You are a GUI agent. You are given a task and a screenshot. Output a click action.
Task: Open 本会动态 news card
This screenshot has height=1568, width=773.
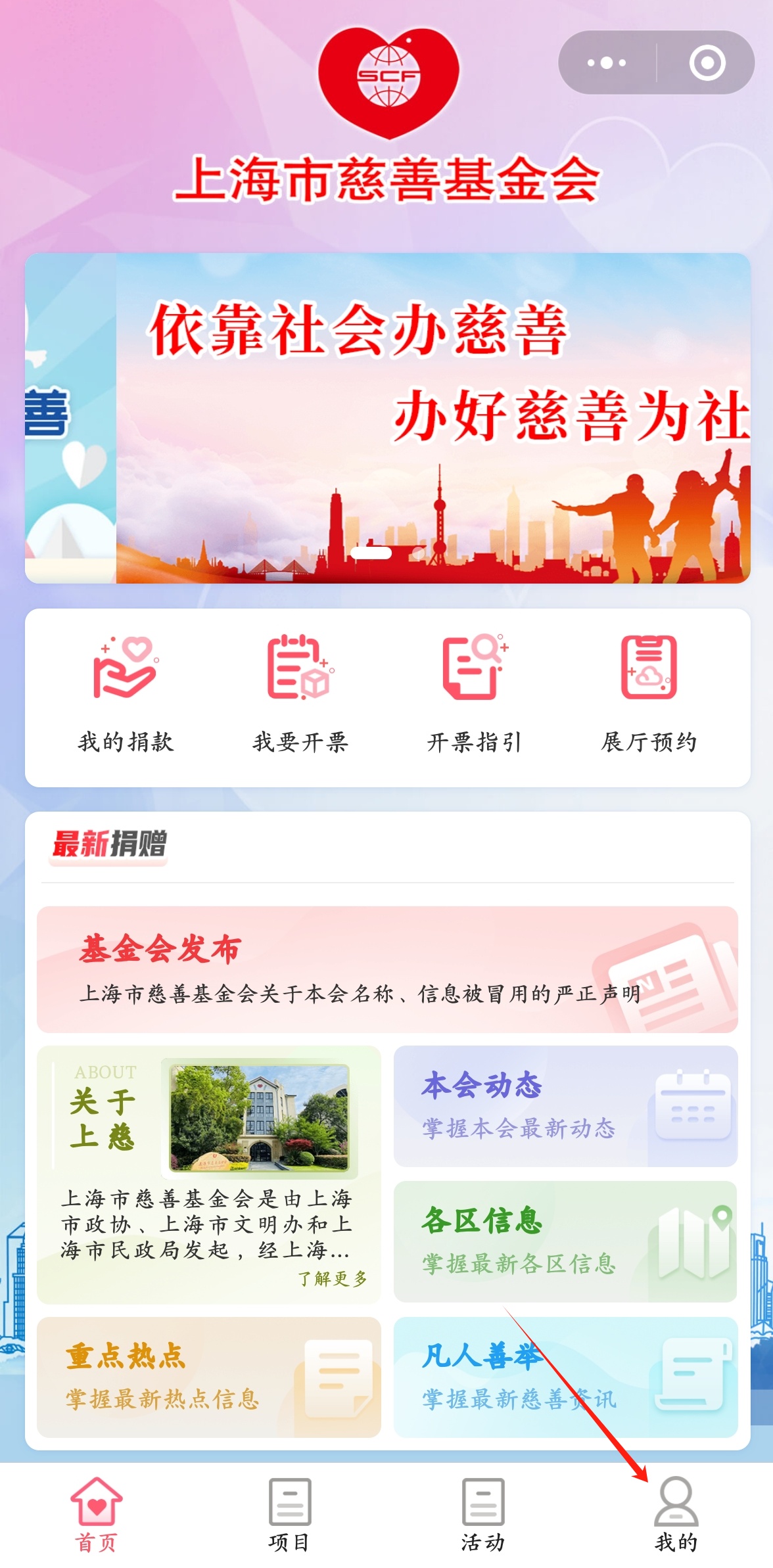point(565,1106)
